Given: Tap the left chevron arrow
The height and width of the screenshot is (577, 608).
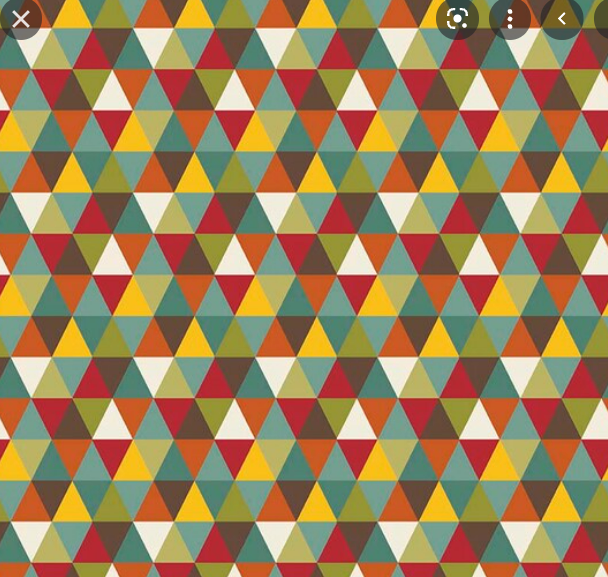Looking at the screenshot, I should [x=562, y=19].
